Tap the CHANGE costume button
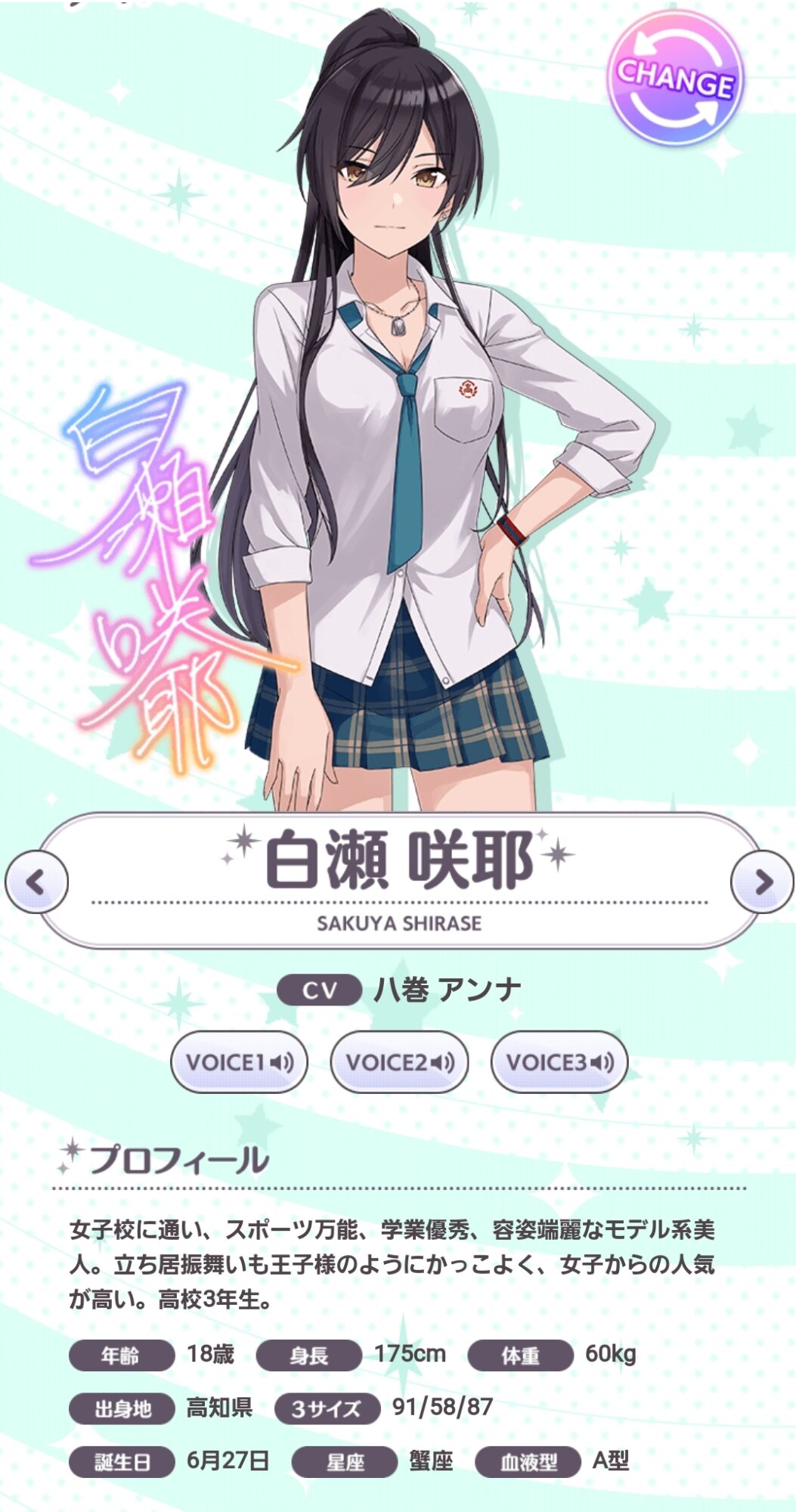This screenshot has width=796, height=1512. (676, 77)
